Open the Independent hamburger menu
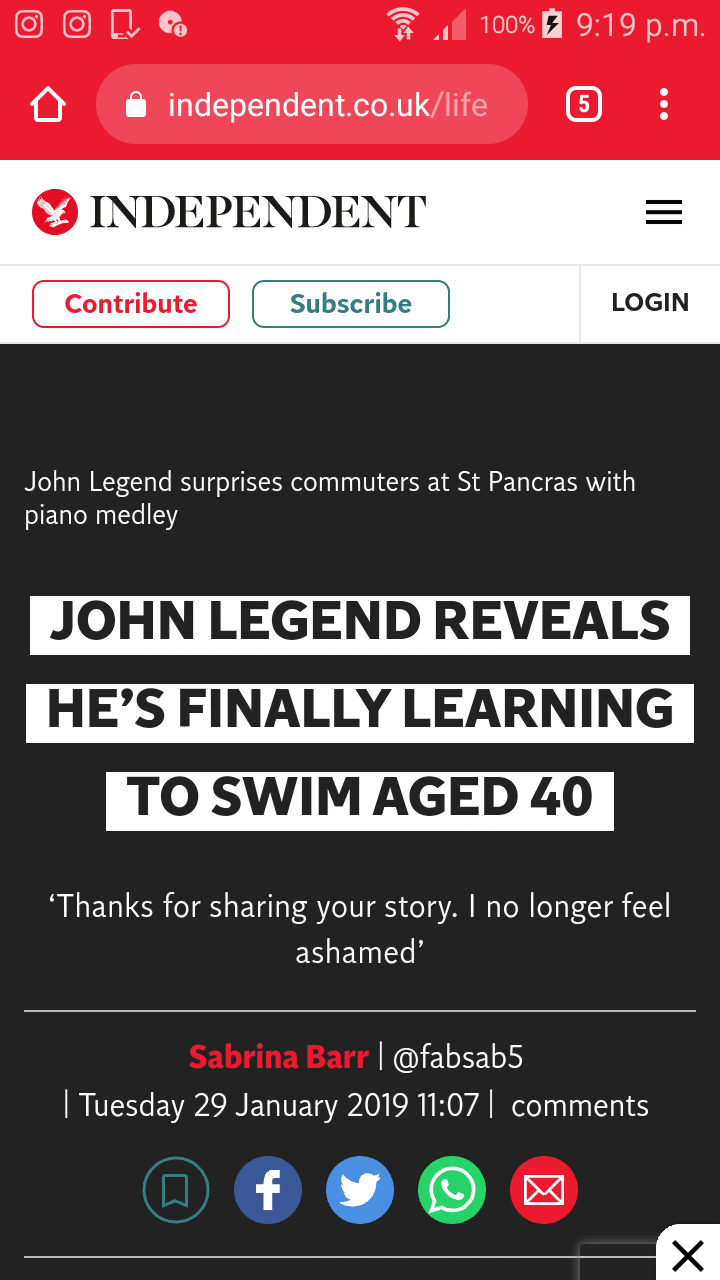The image size is (720, 1280). 664,212
